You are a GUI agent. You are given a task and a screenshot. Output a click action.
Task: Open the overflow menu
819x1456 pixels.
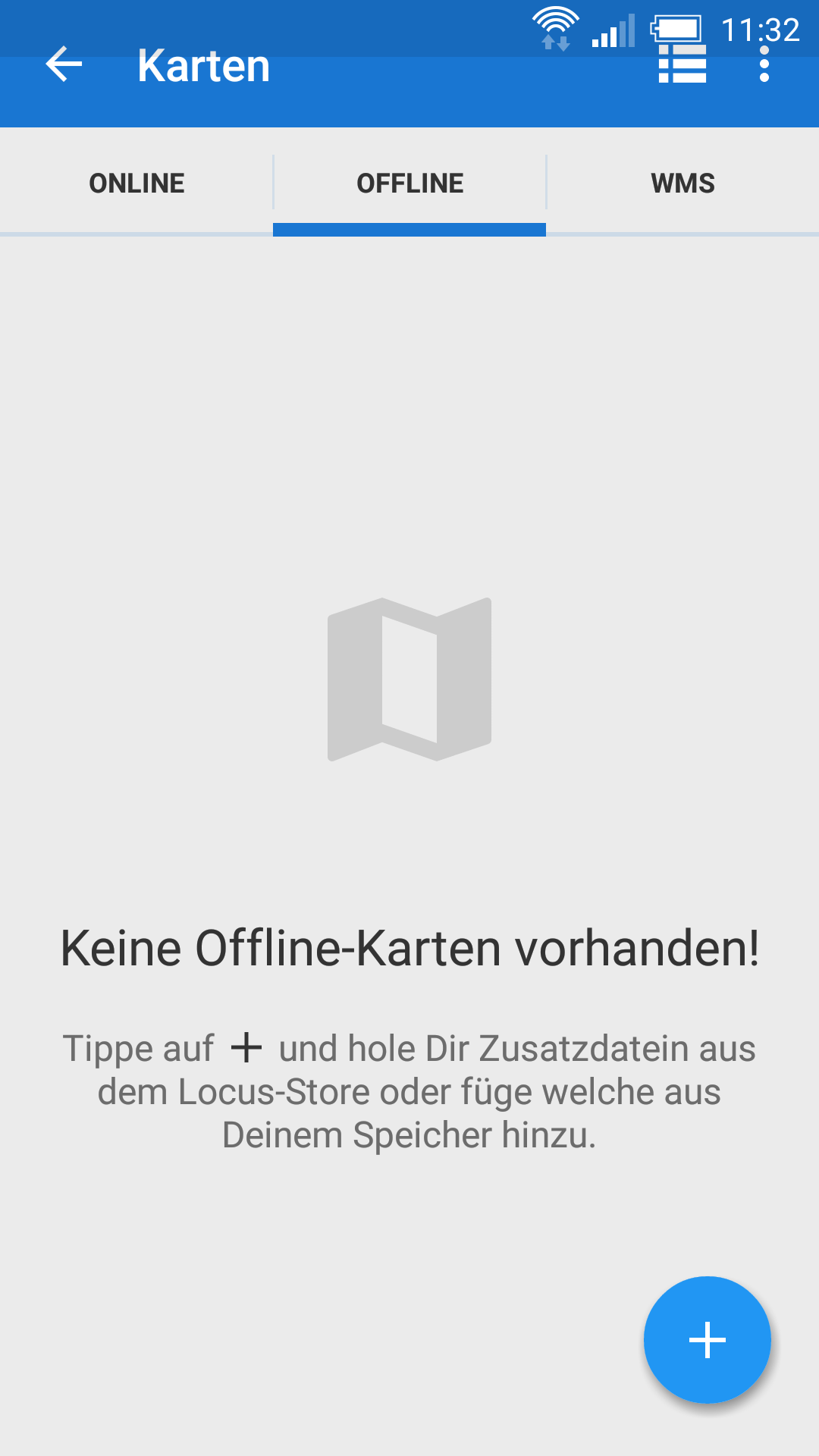pos(764,64)
